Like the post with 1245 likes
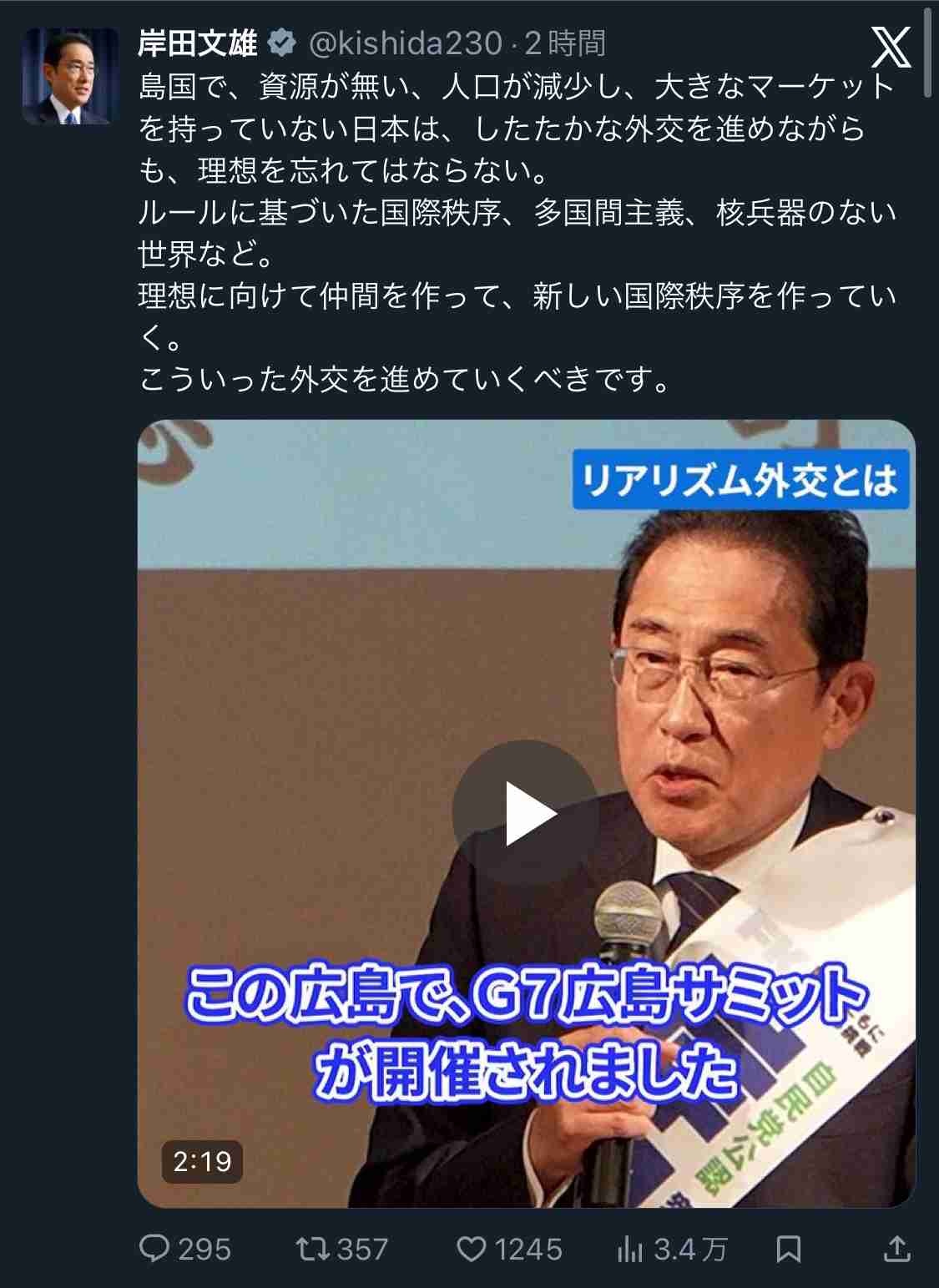Screen dimensions: 939x1288 (472, 1249)
